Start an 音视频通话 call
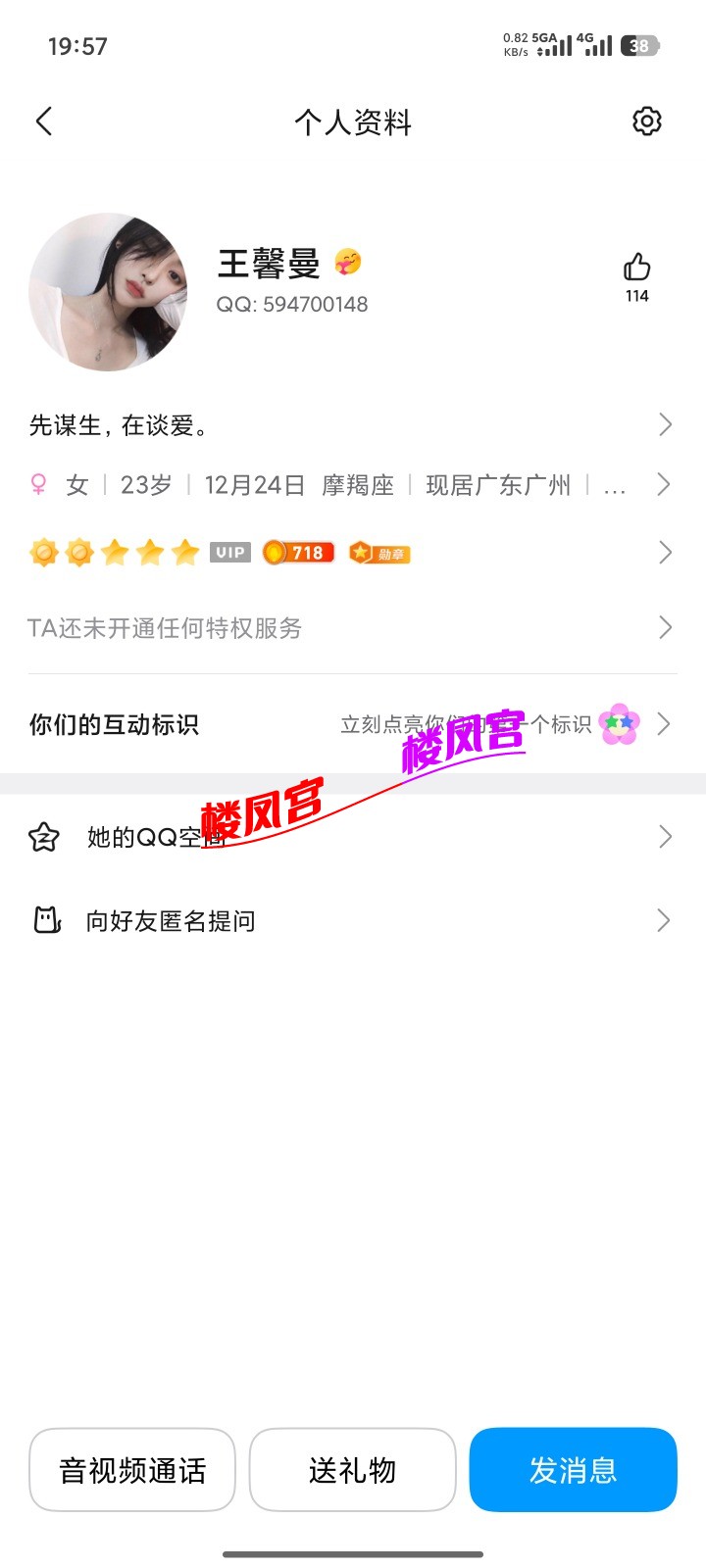 click(x=132, y=1470)
